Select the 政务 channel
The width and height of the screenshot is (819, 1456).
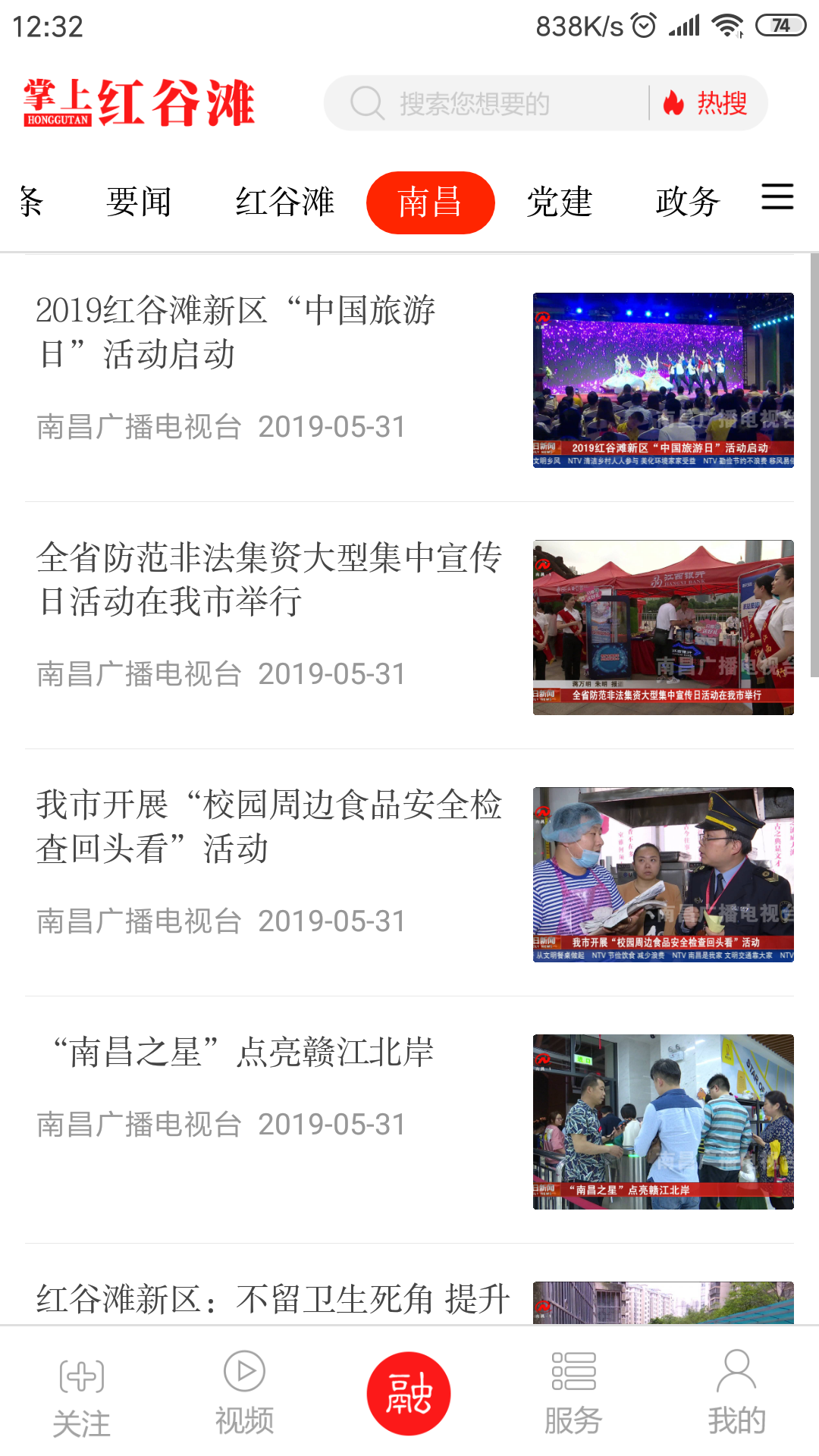click(687, 201)
